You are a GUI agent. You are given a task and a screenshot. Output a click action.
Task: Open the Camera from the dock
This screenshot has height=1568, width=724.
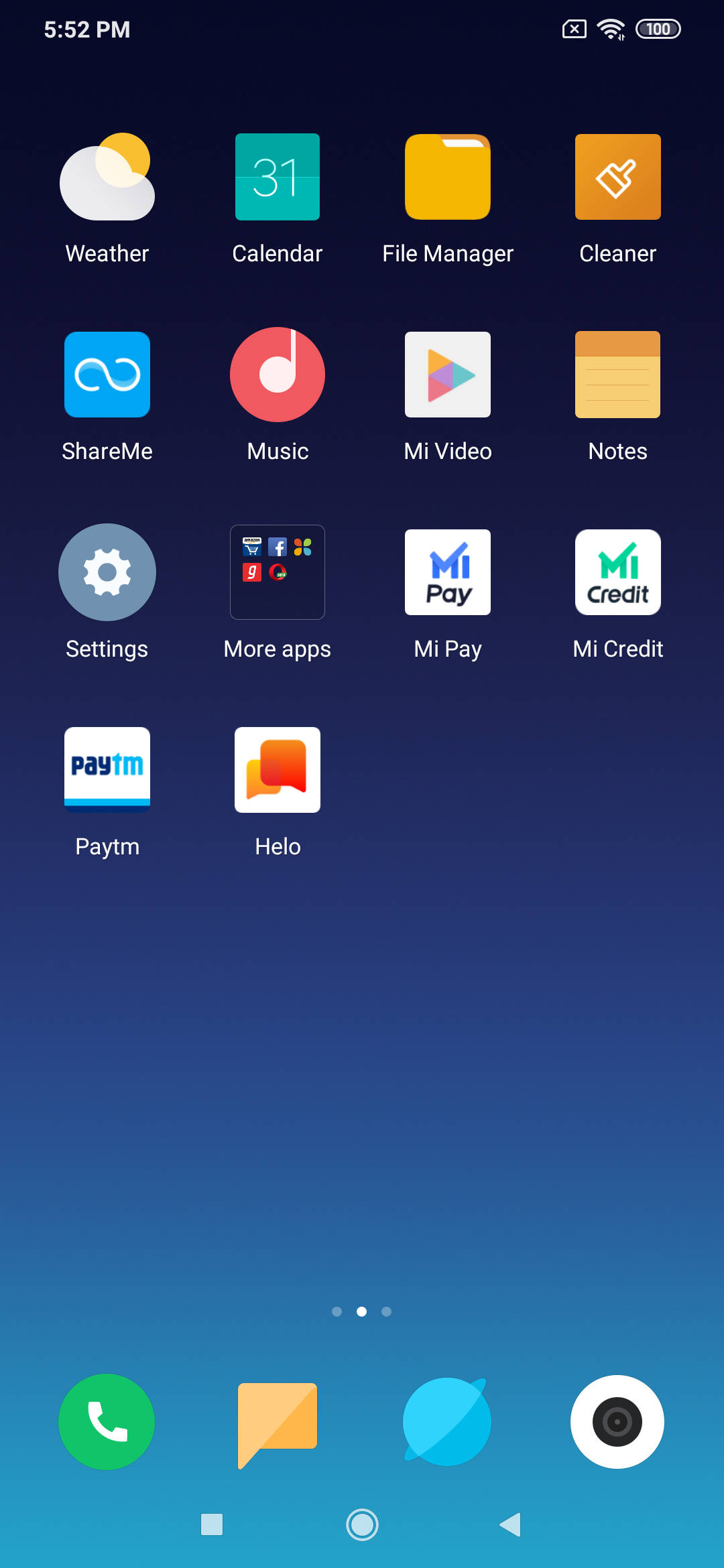point(617,1421)
